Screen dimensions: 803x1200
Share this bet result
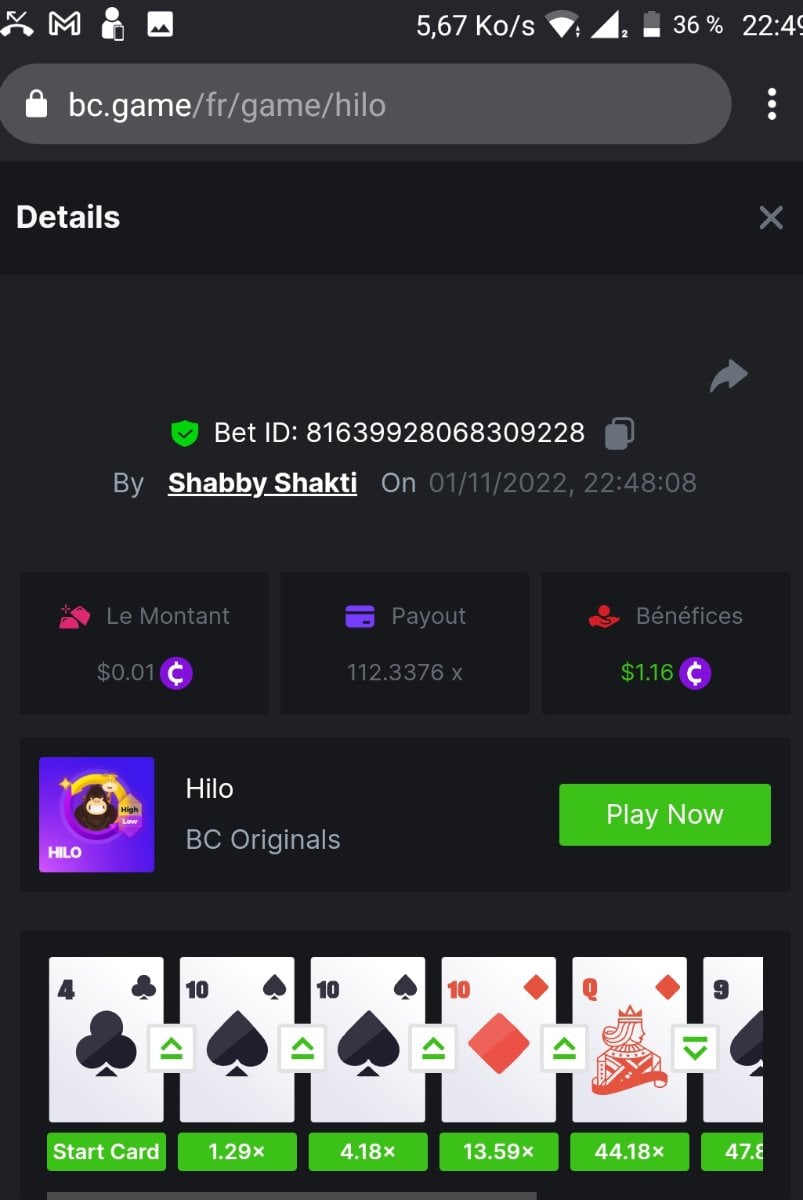(x=728, y=376)
